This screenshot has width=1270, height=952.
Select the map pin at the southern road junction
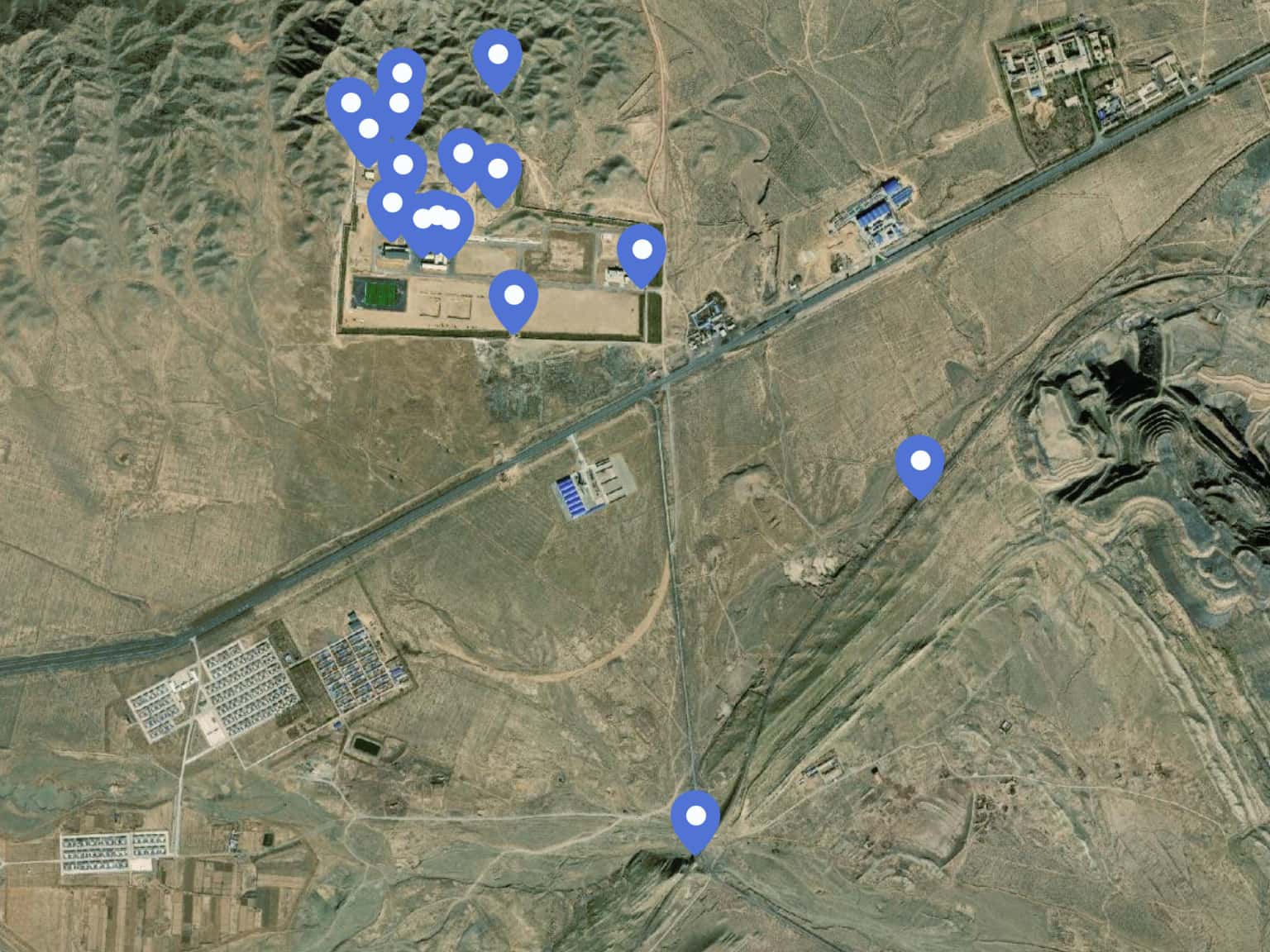(695, 818)
